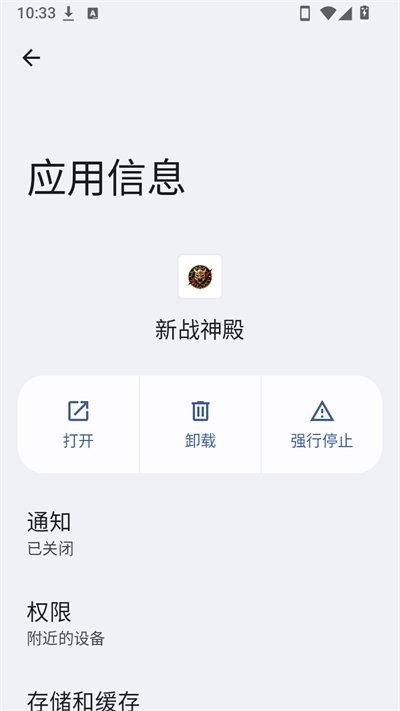400x711 pixels.
Task: Tap 卸载 to uninstall the app
Action: [x=200, y=424]
